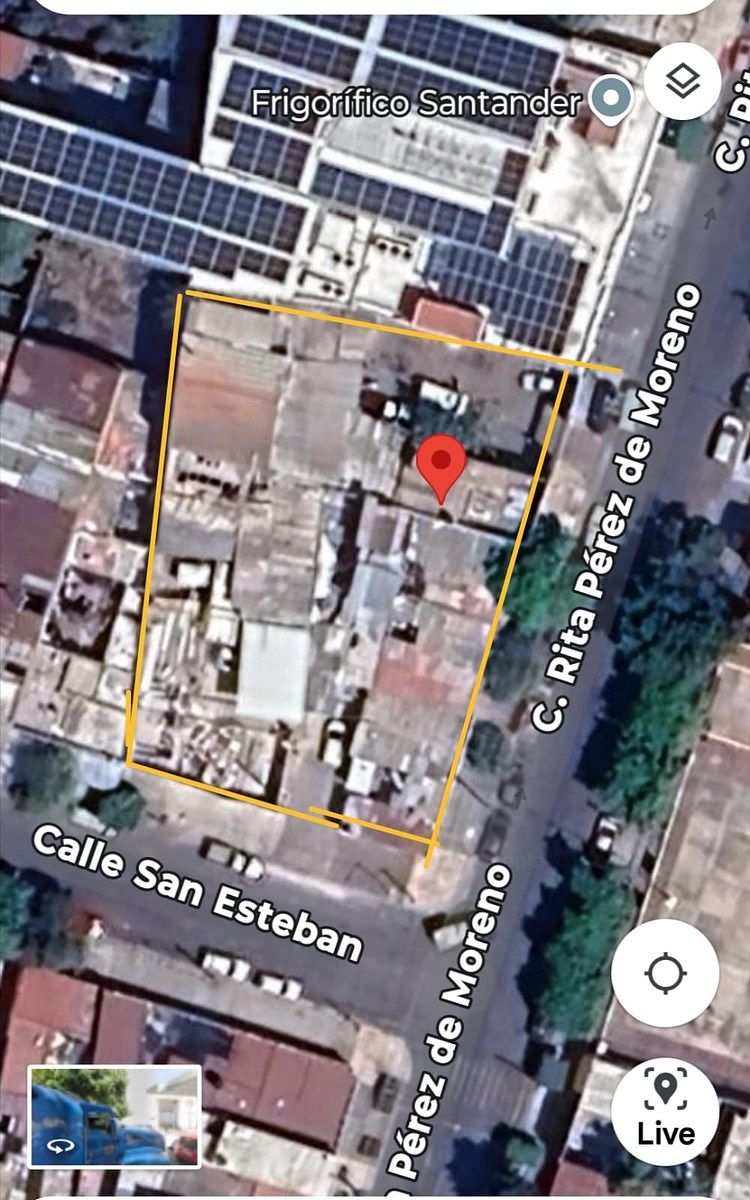Select the Frigorífico Santander place marker
The width and height of the screenshot is (750, 1200).
click(609, 101)
